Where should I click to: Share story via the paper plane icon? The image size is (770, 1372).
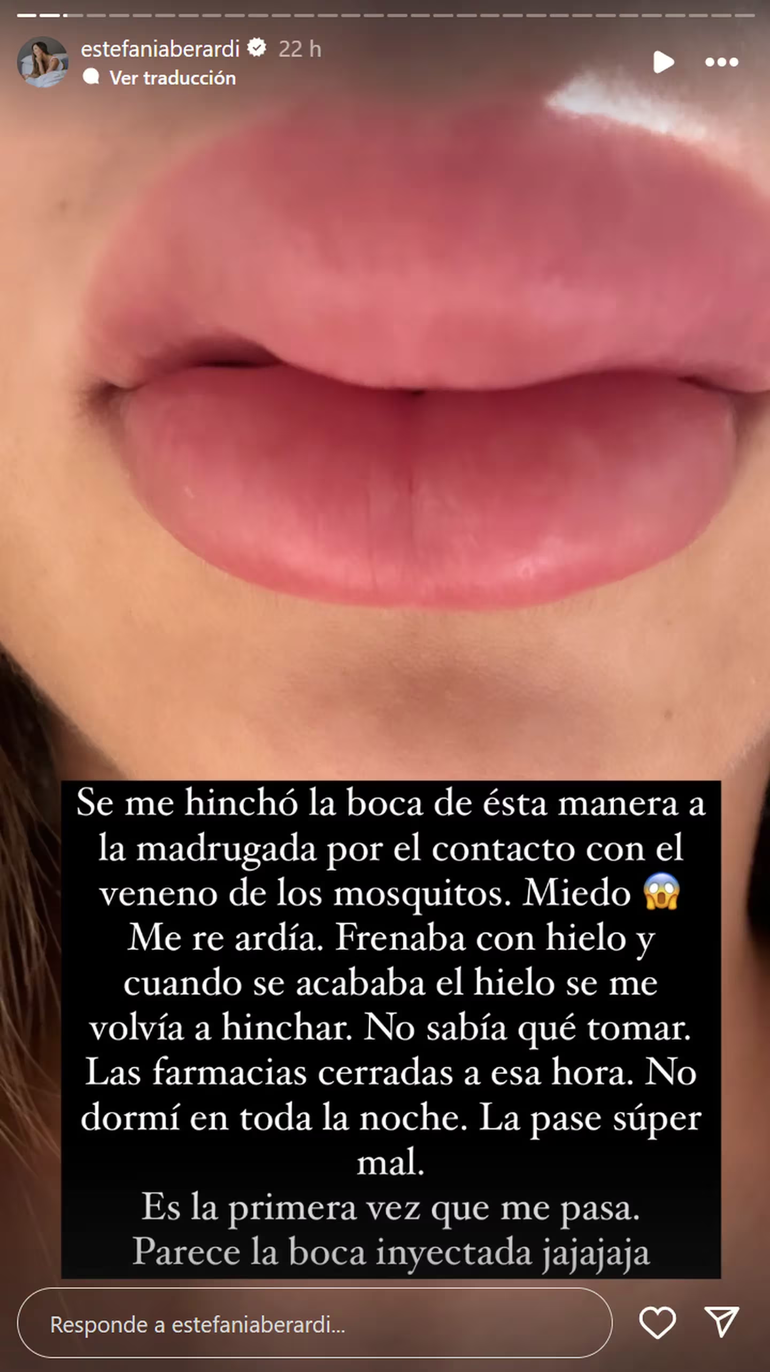pos(721,1322)
